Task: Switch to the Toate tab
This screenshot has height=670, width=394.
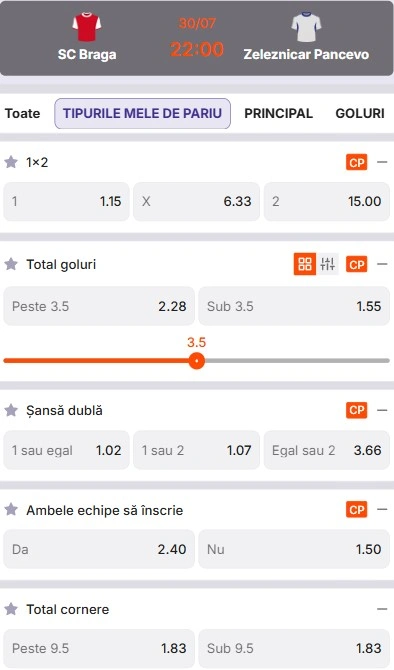Action: point(22,113)
